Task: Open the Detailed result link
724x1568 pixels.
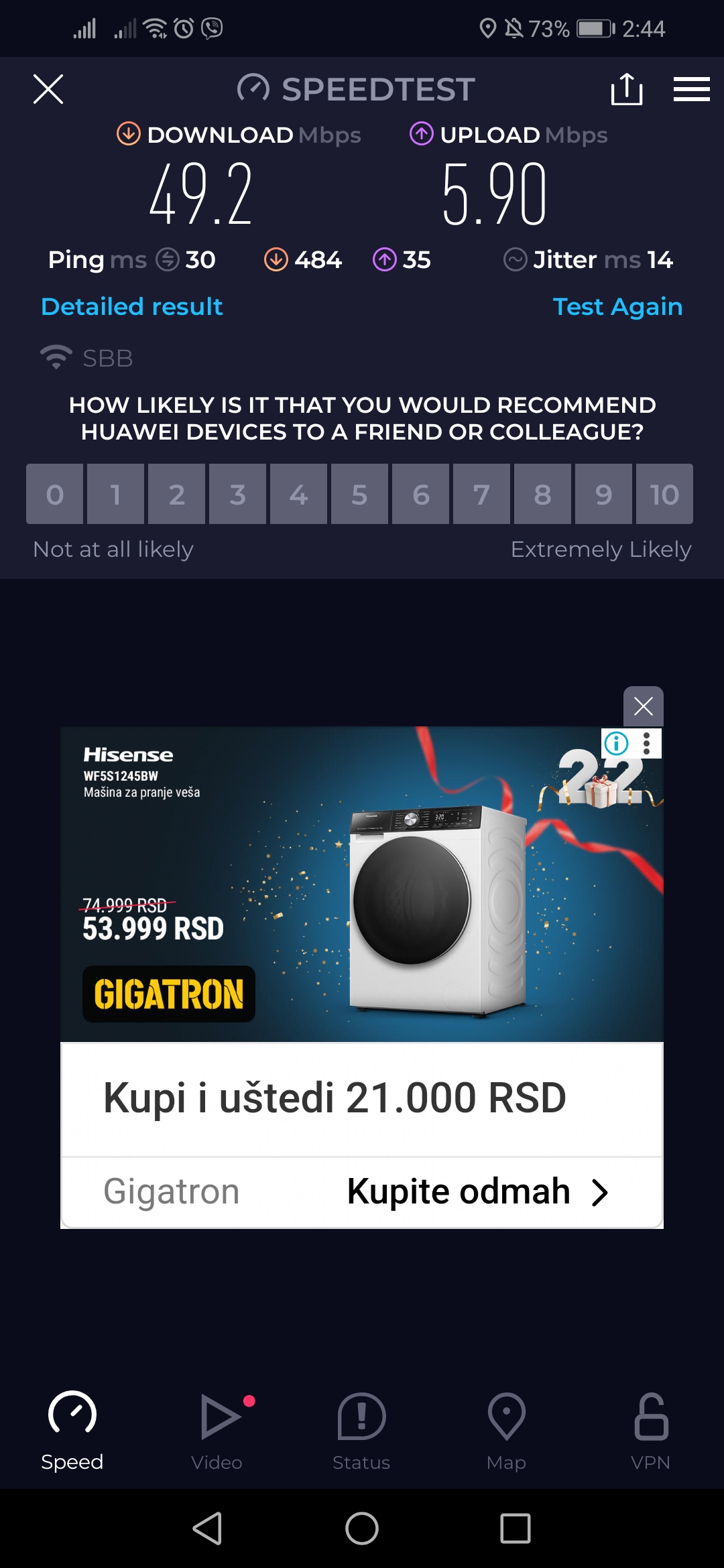Action: (132, 307)
